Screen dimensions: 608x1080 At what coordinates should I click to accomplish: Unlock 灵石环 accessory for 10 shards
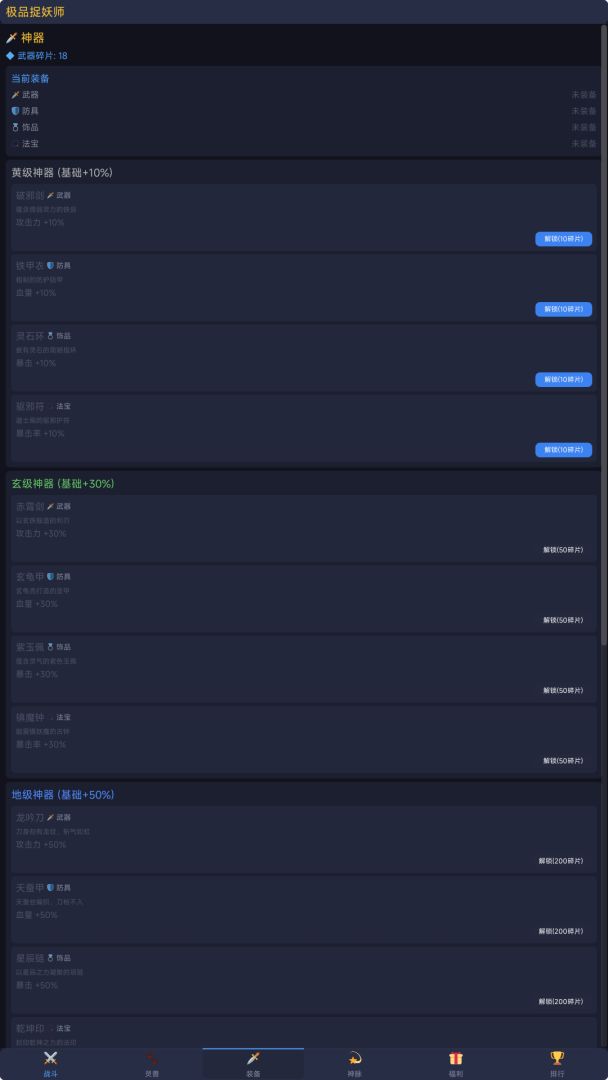pyautogui.click(x=563, y=380)
